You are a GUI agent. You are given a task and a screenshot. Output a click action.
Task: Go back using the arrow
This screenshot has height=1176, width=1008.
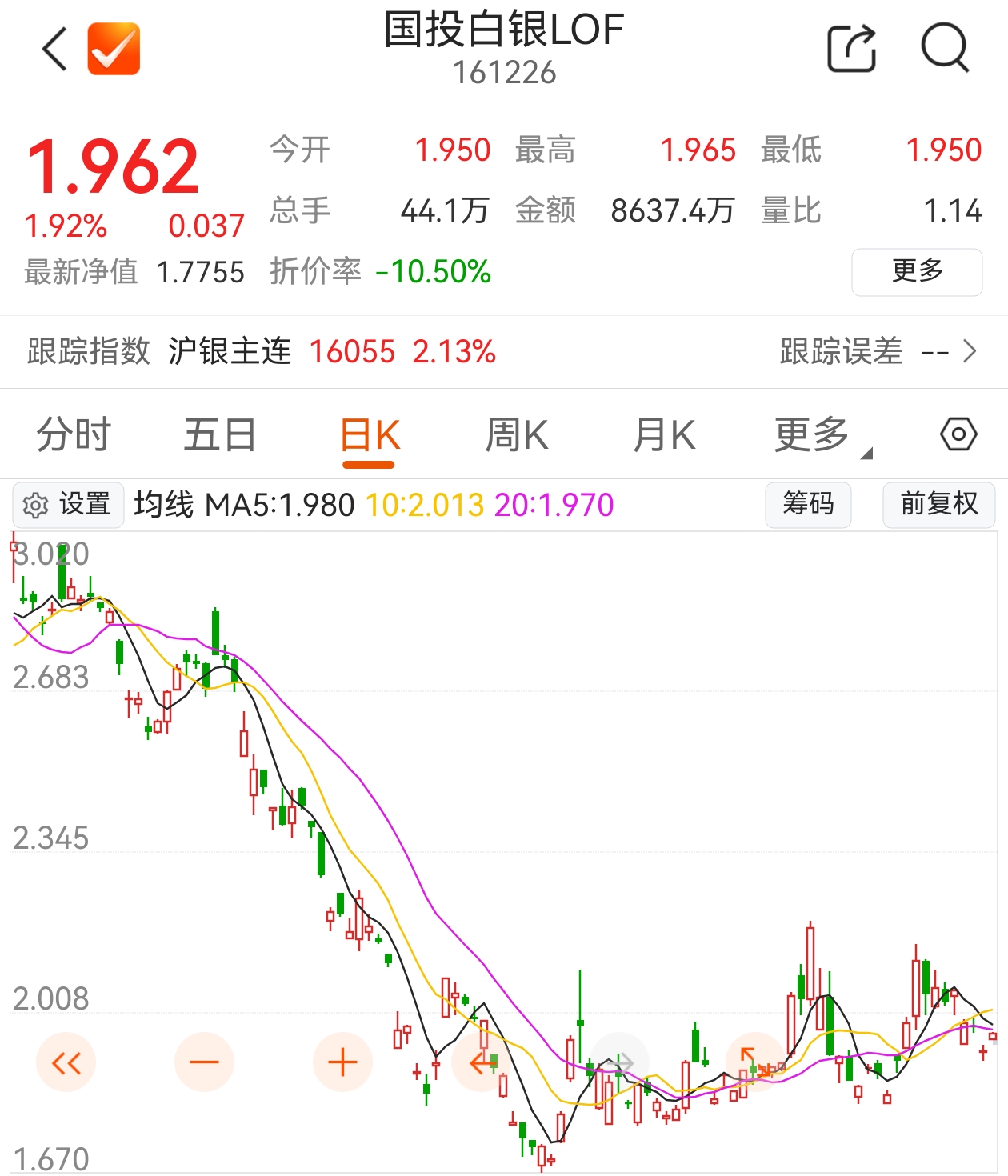54,50
